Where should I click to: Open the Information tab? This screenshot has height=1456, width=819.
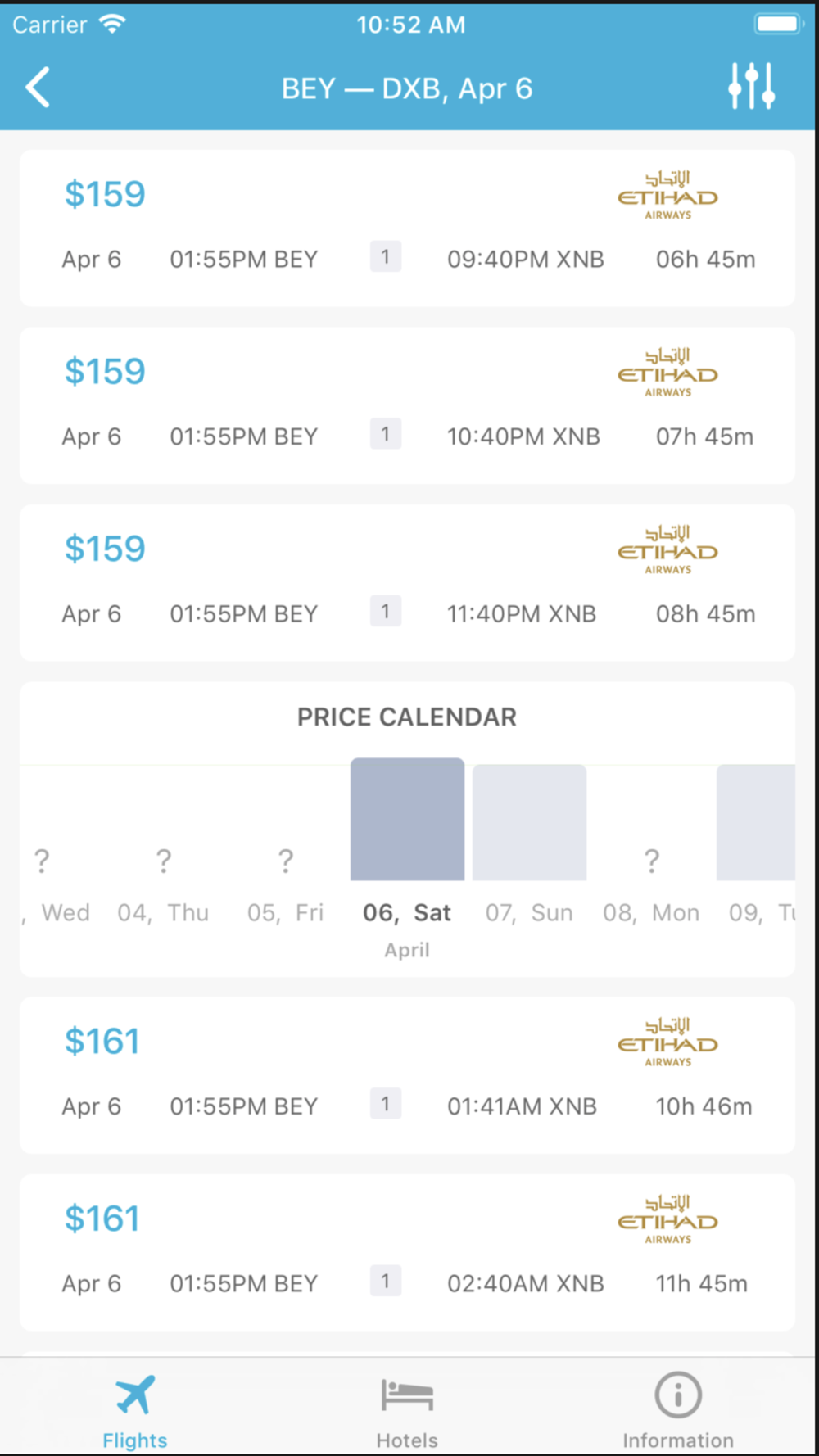[678, 1410]
